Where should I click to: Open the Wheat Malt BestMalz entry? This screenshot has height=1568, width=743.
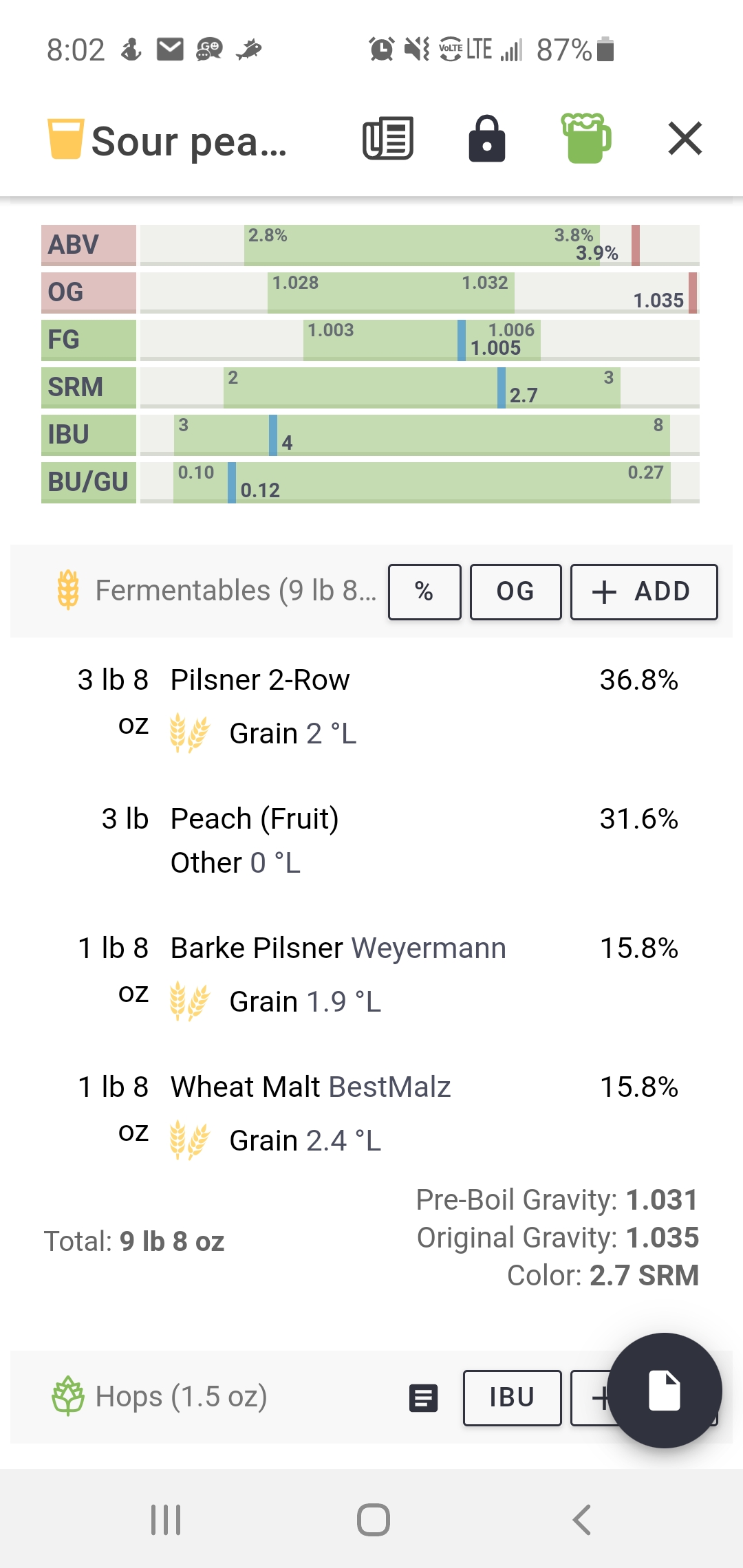coord(371,1114)
